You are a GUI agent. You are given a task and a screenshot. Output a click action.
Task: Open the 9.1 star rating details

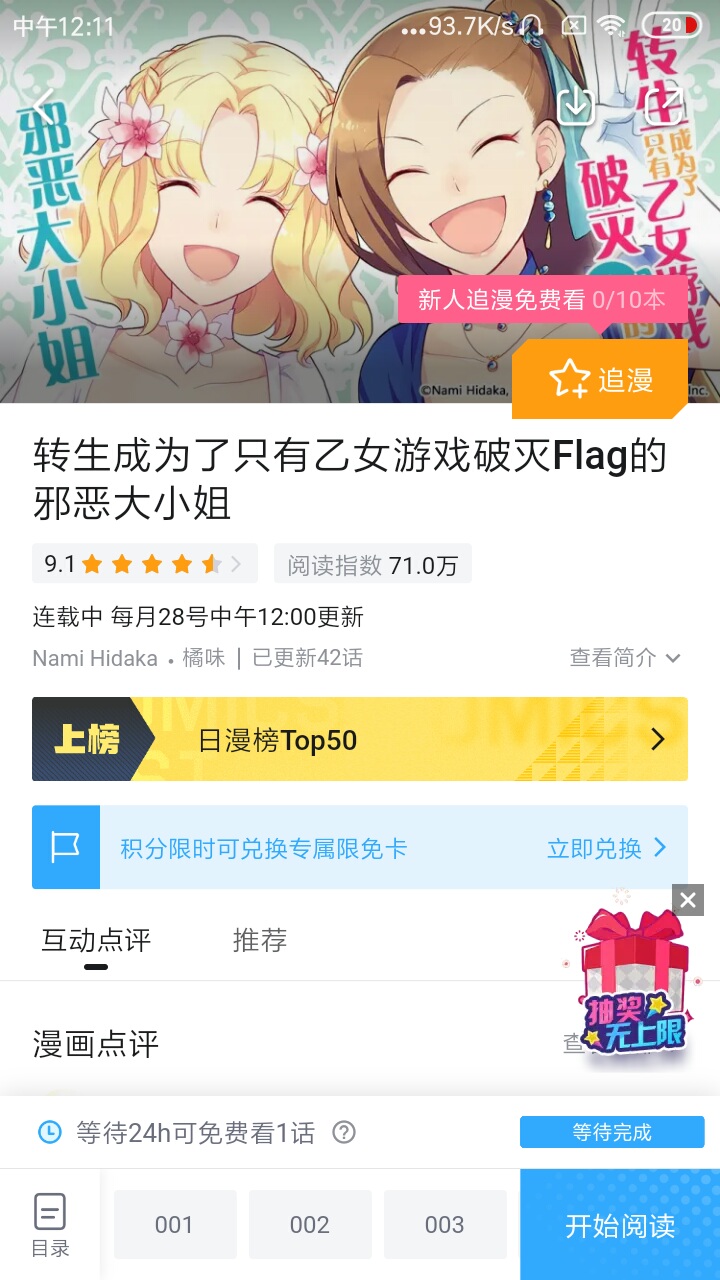(x=144, y=564)
